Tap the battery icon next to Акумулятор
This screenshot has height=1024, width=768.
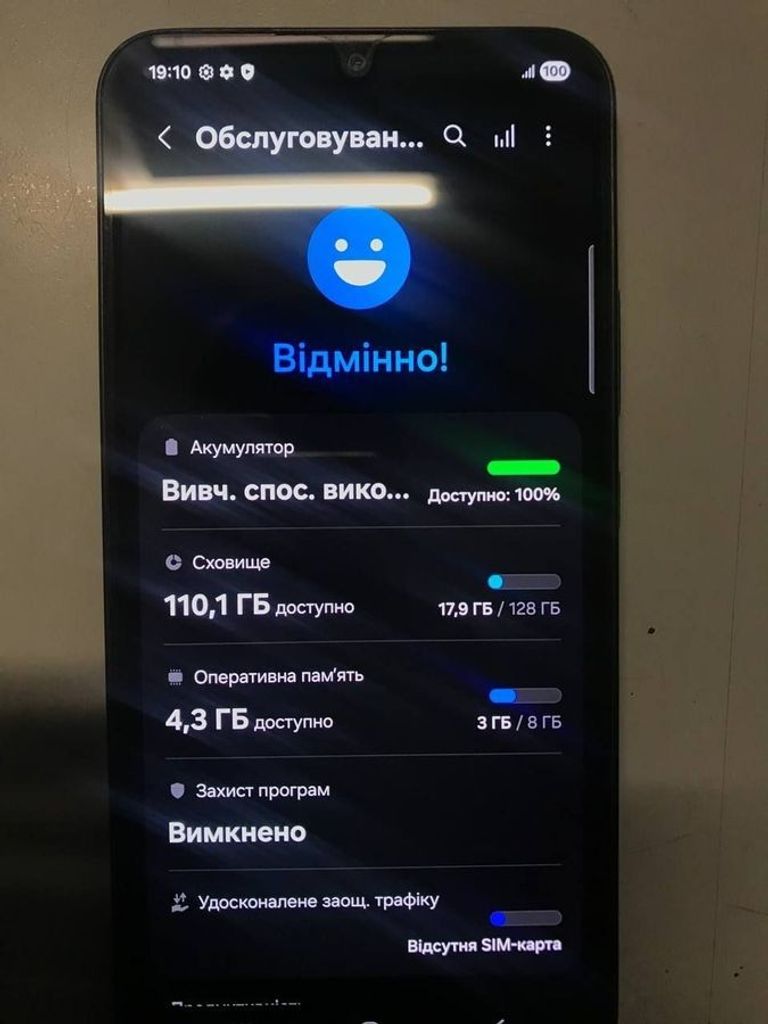click(170, 448)
